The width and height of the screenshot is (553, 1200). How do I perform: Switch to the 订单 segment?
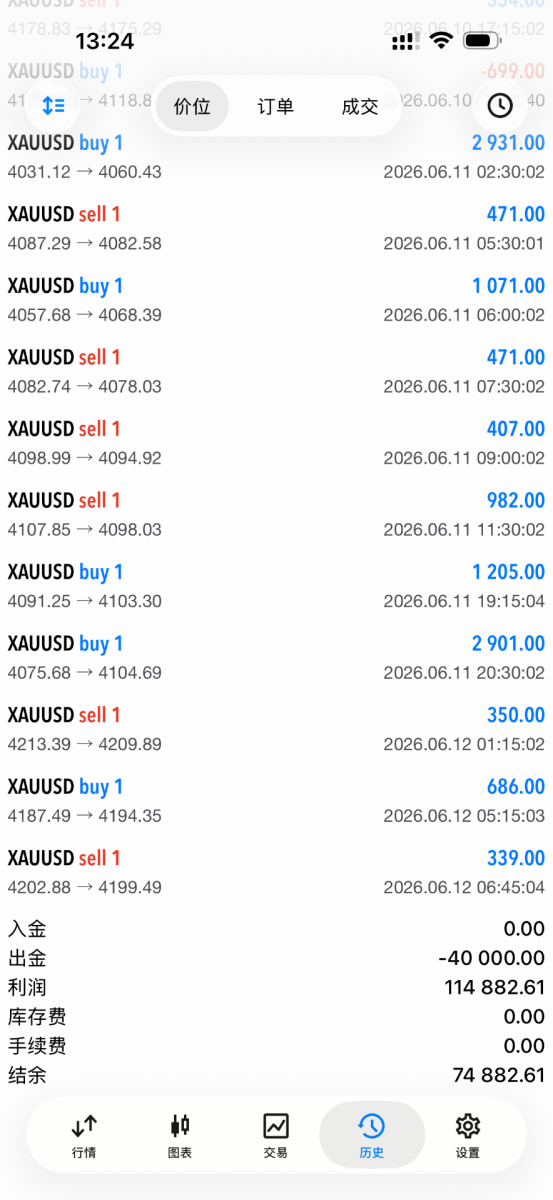tap(276, 106)
